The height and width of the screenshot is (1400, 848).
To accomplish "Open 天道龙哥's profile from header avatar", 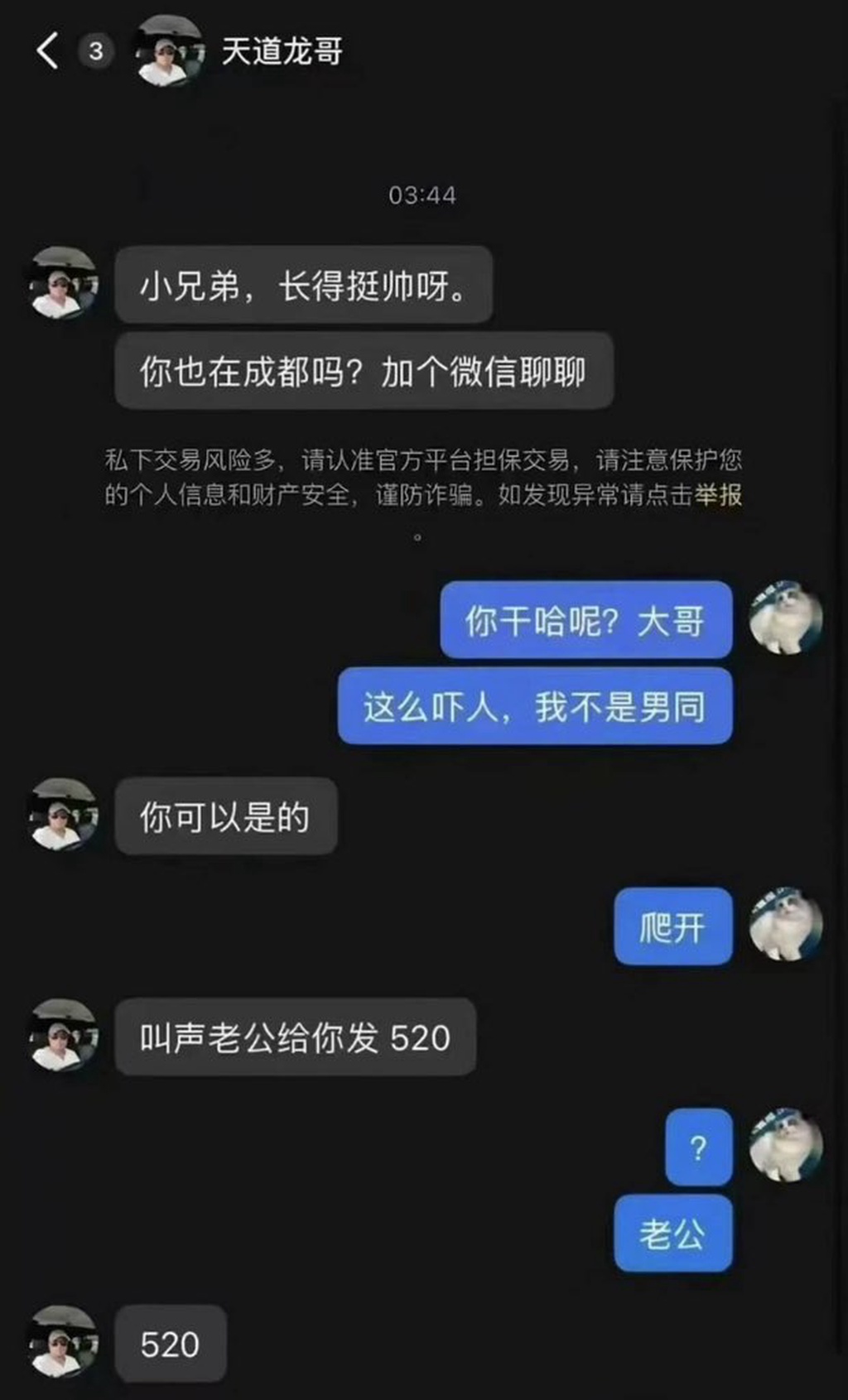I will [169, 51].
